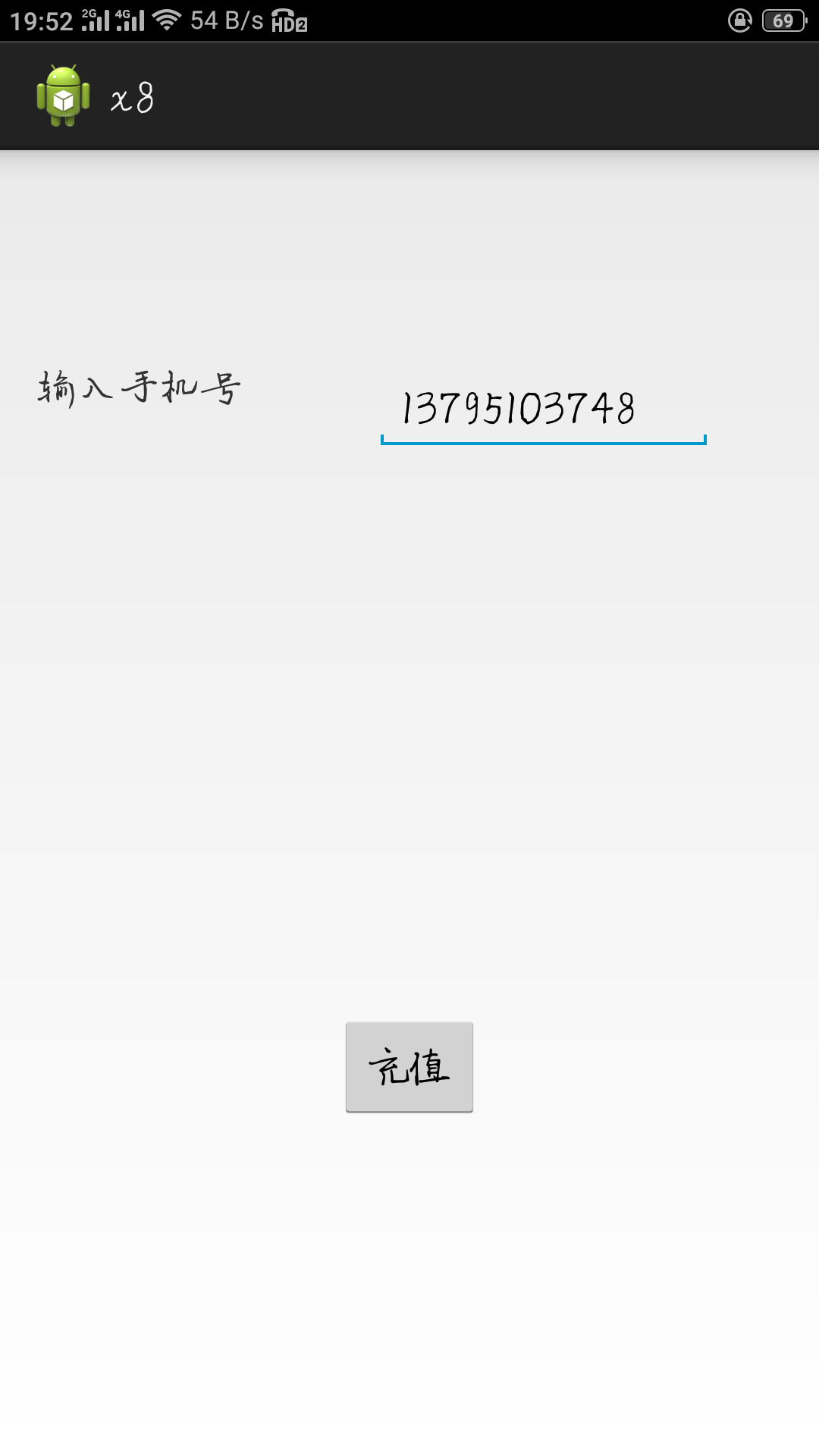Tap the phone number input field
The image size is (819, 1456).
[x=543, y=409]
